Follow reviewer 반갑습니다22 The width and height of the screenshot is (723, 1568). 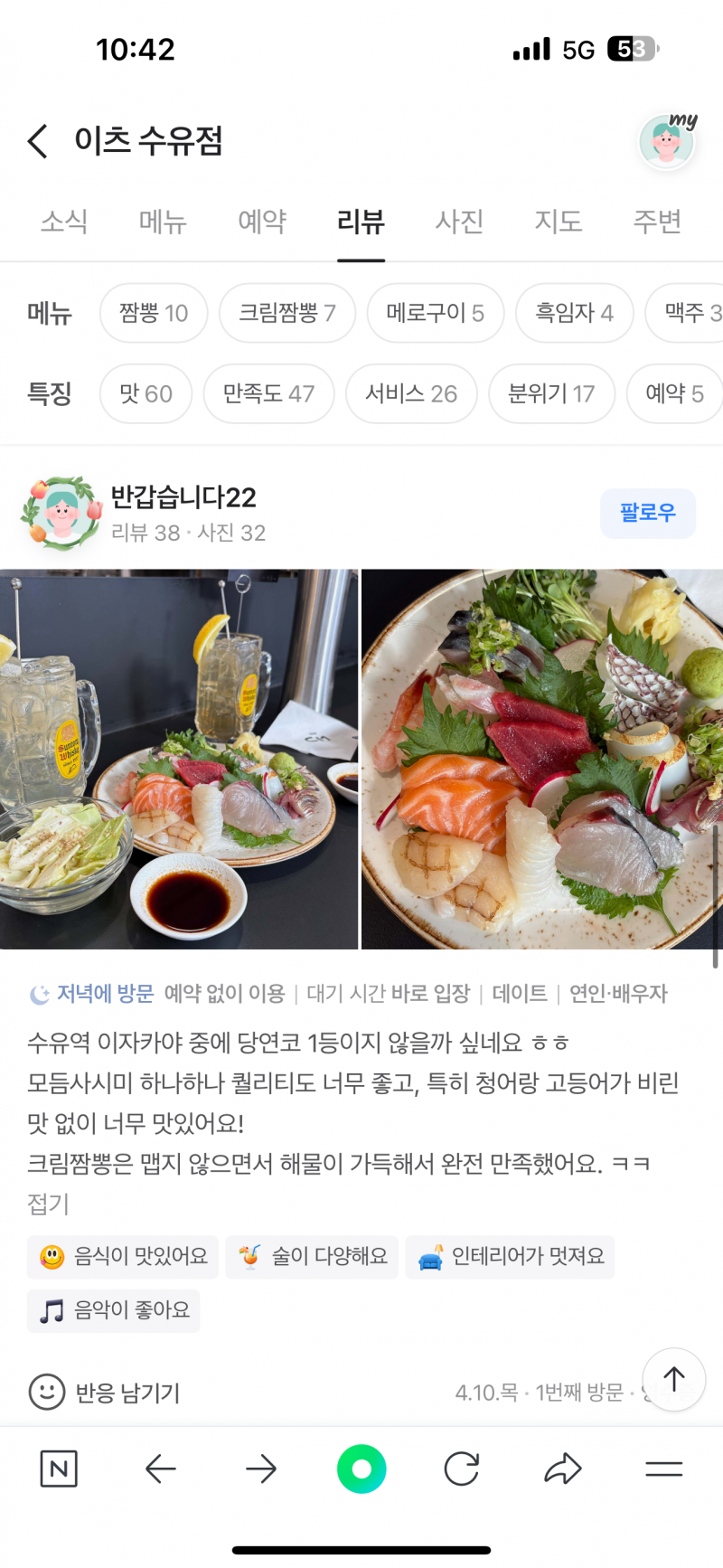click(x=647, y=513)
